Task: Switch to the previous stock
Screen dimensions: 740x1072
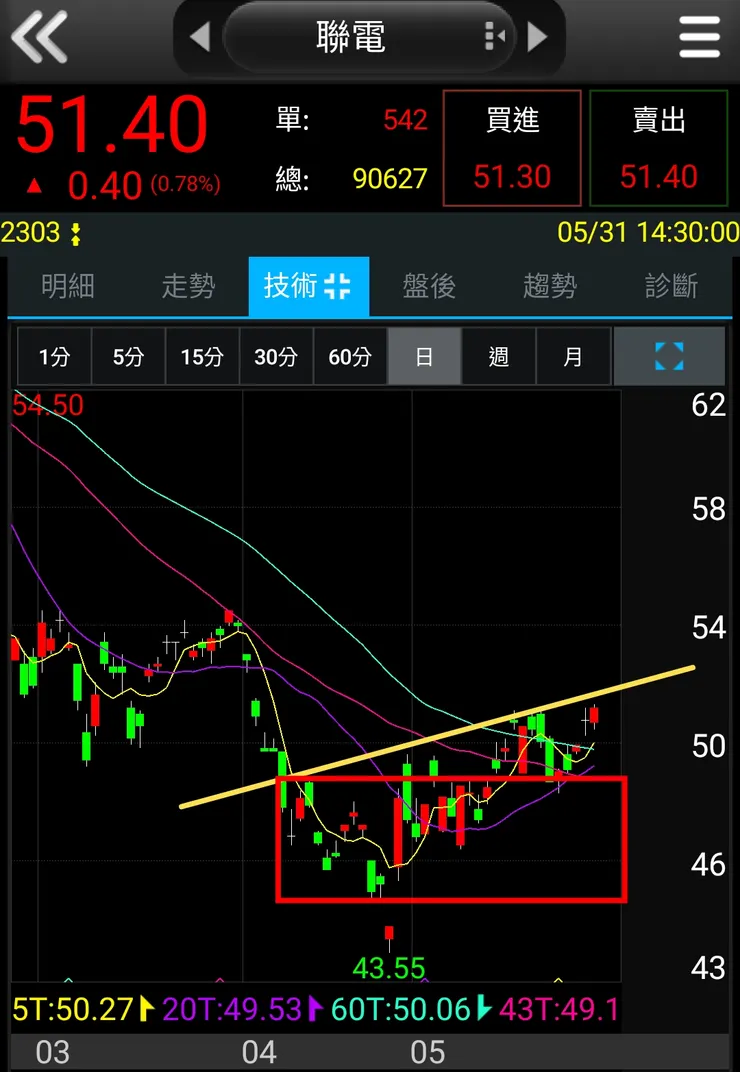Action: click(200, 37)
